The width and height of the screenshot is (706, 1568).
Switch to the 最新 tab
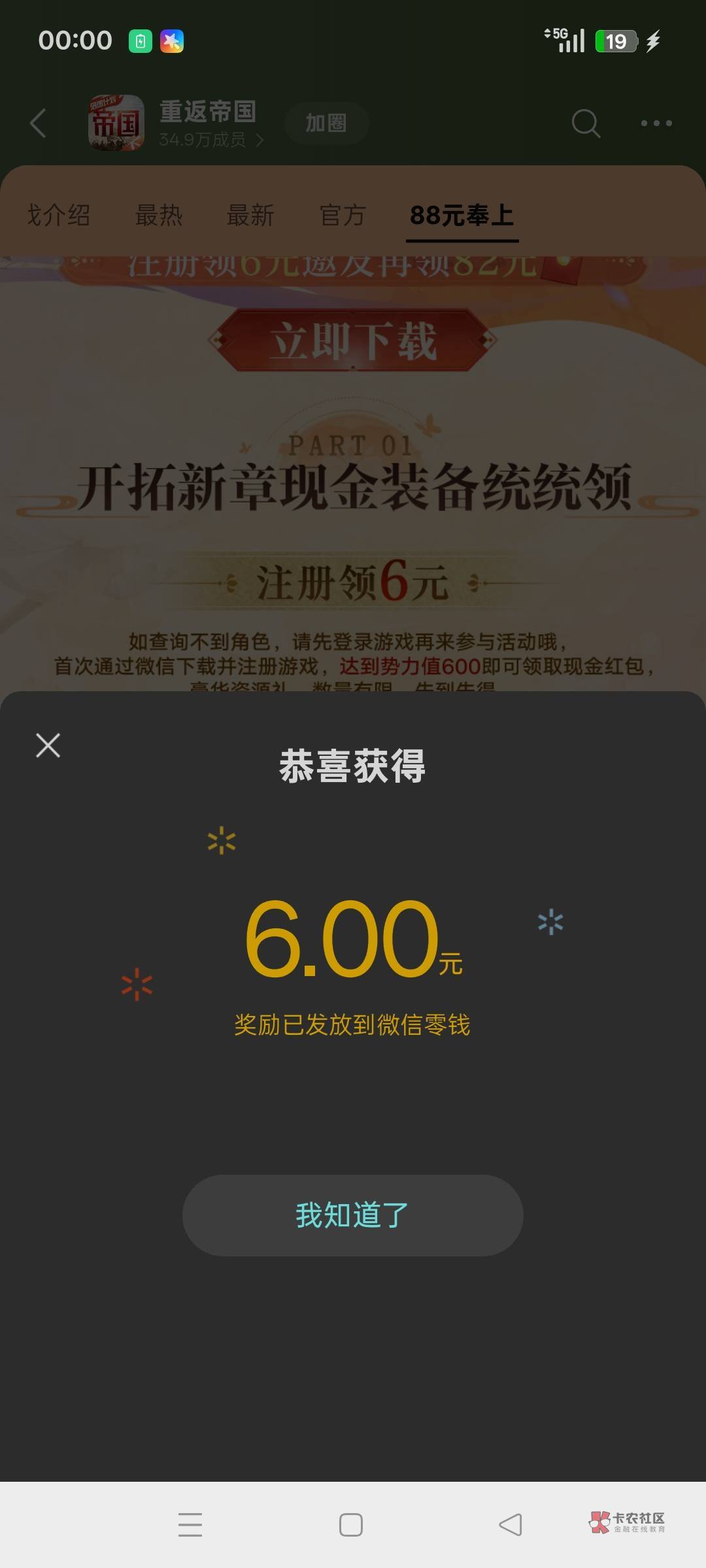250,215
